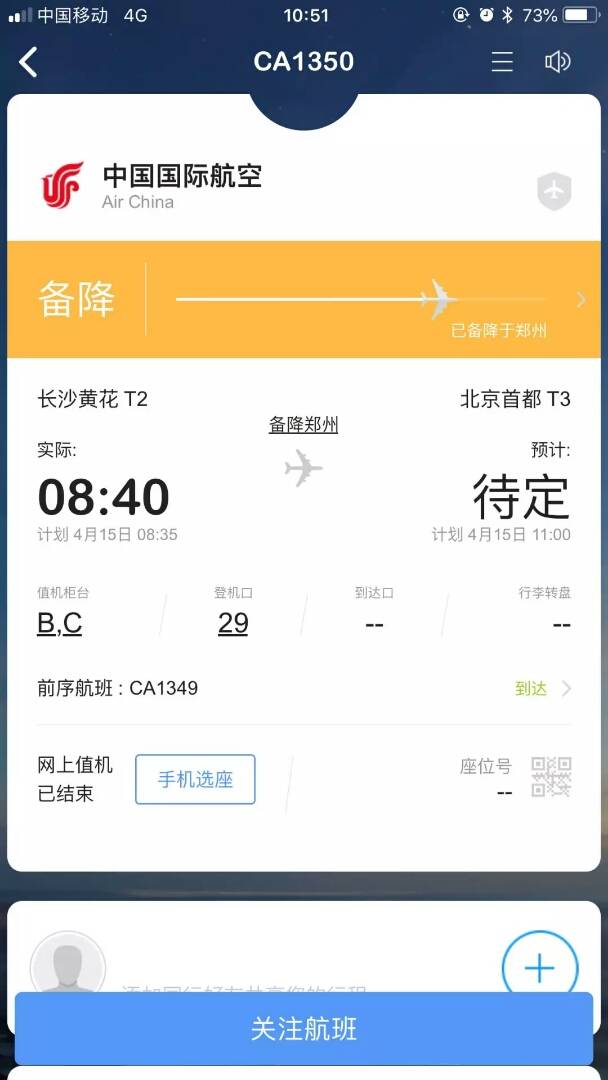
Task: Open check-in counter B,C details
Action: click(x=60, y=624)
